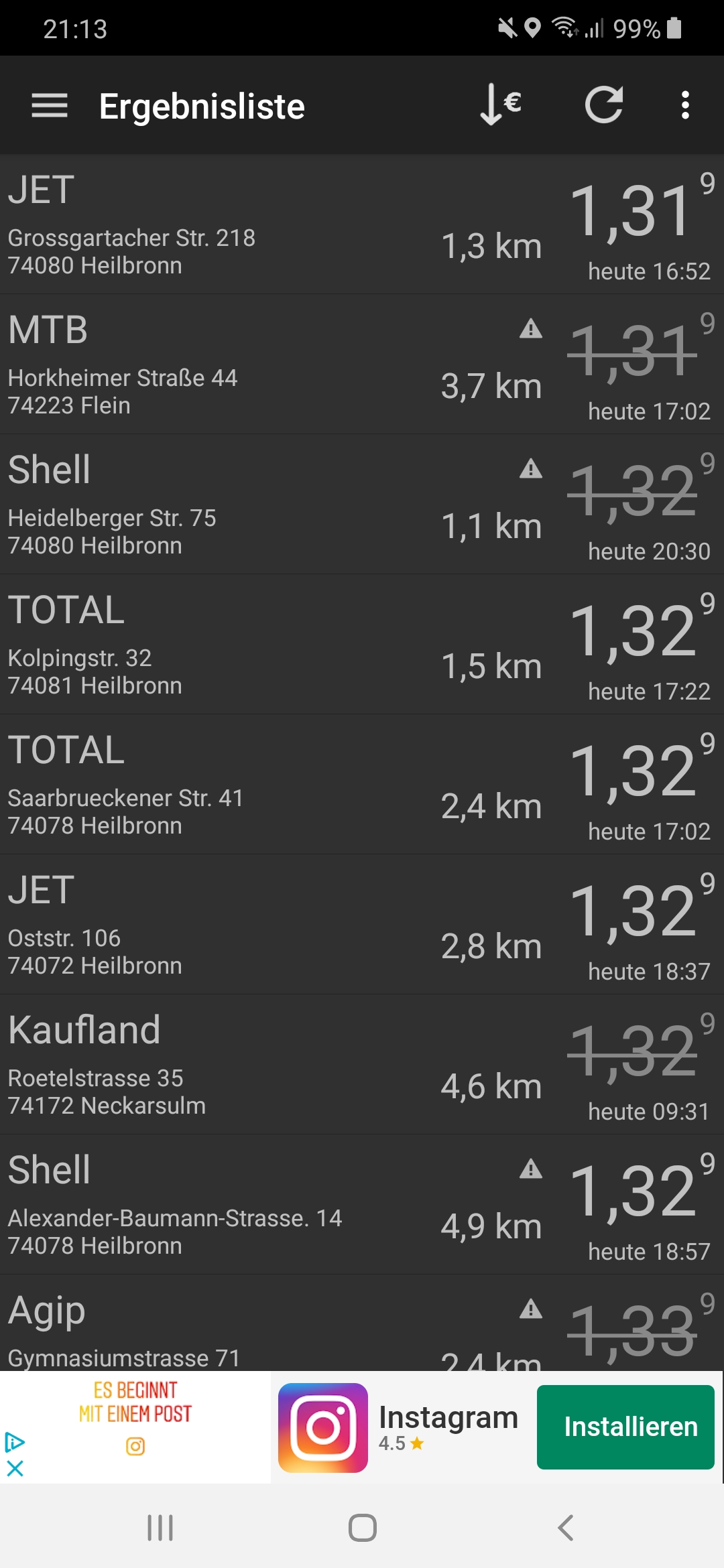
Task: Show TOTAL on Saarbrueckener Str. 41
Action: coord(268,784)
